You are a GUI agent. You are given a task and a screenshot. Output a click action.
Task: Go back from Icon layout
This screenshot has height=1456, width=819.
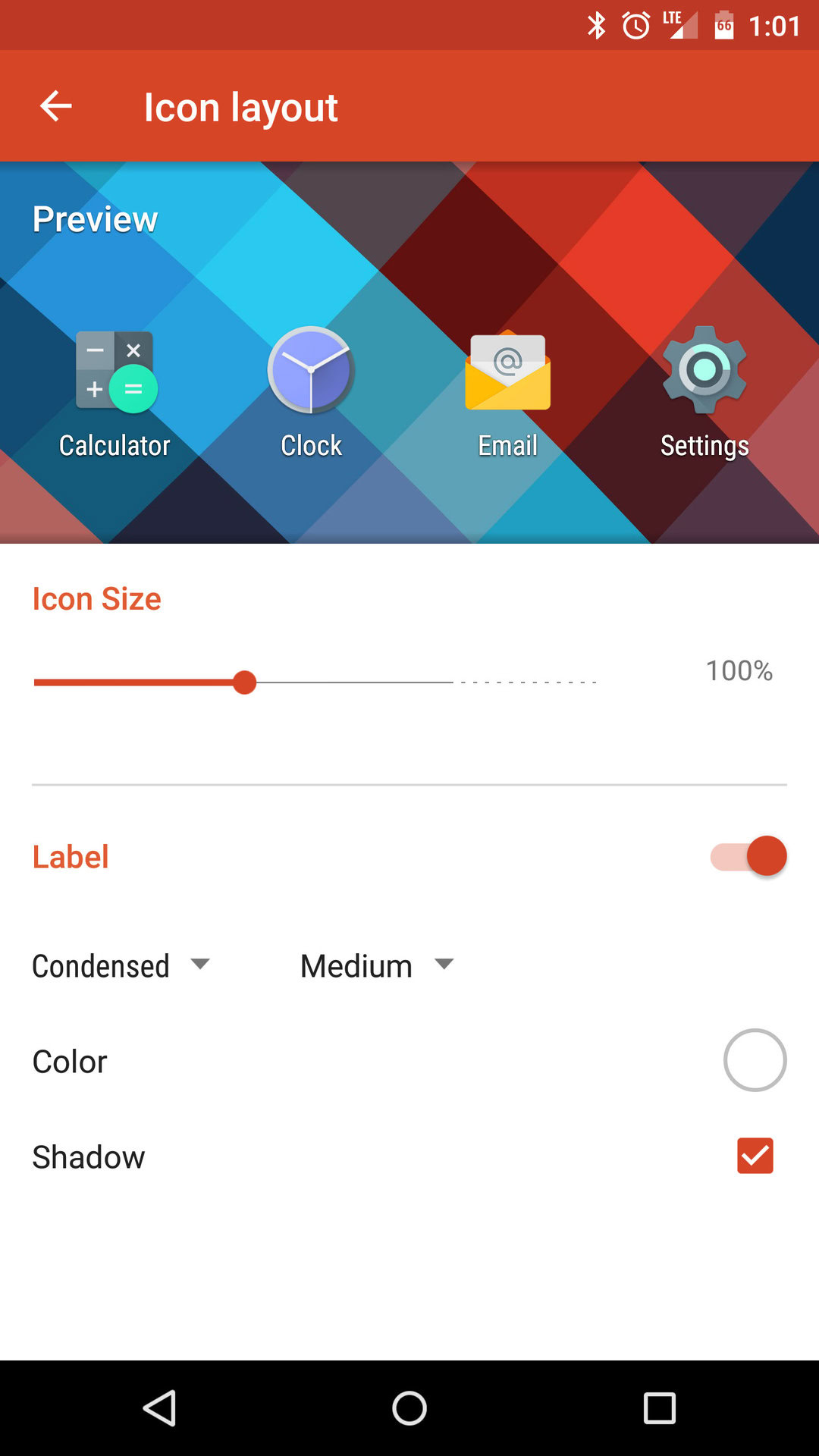click(56, 106)
